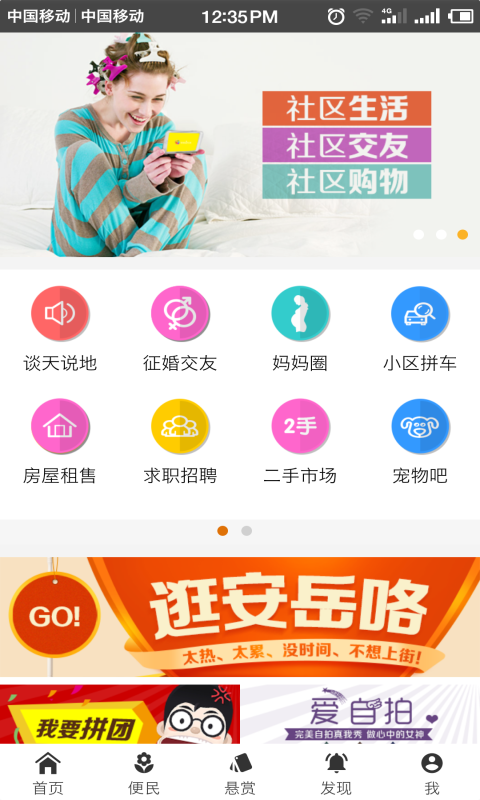Switch to the 悬赏 rewards tab
The image size is (480, 800).
240,773
